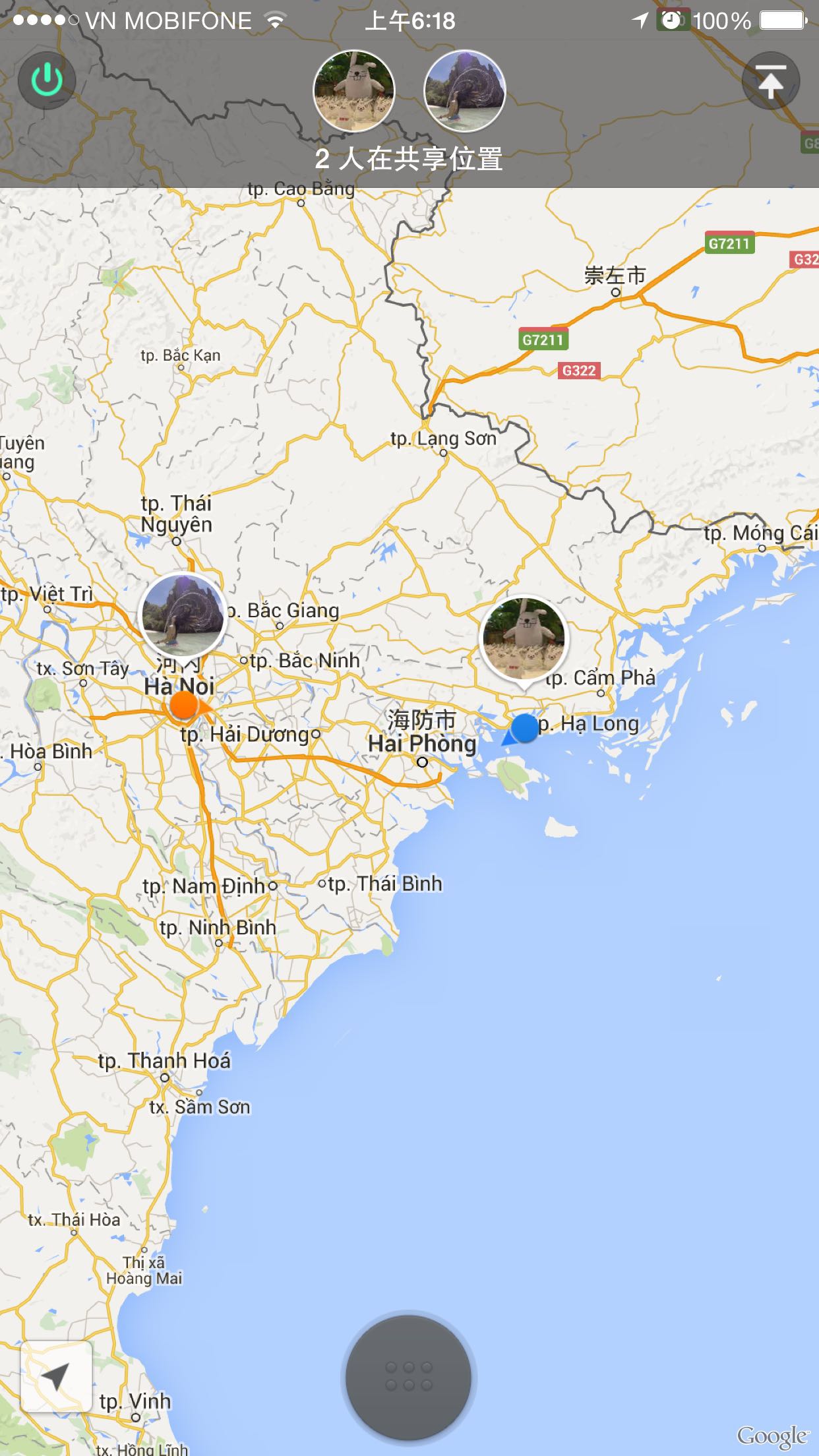Tap the round gray button at the bottom
The image size is (819, 1456).
(x=409, y=1377)
